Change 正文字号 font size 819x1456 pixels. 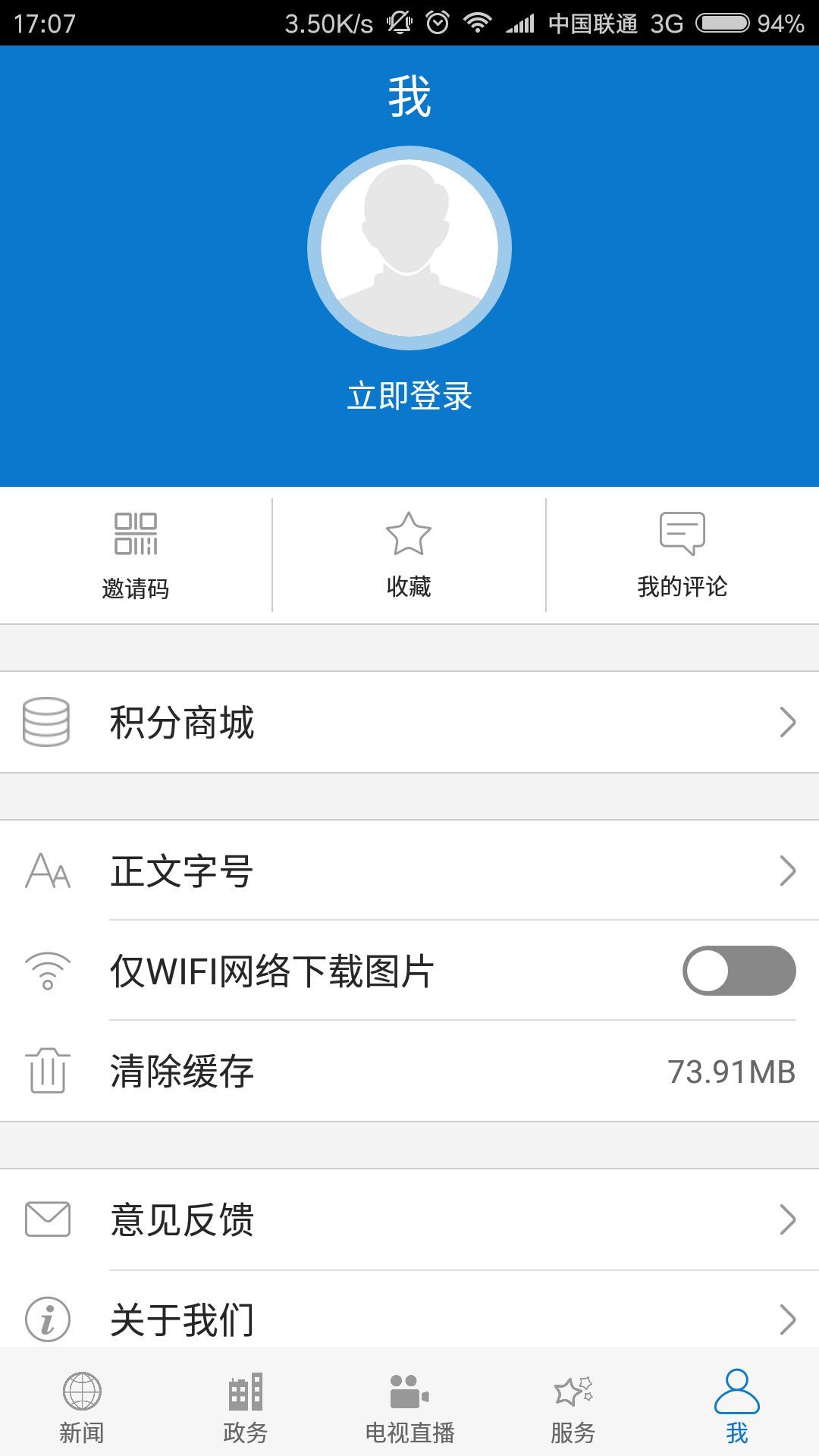pyautogui.click(x=409, y=871)
